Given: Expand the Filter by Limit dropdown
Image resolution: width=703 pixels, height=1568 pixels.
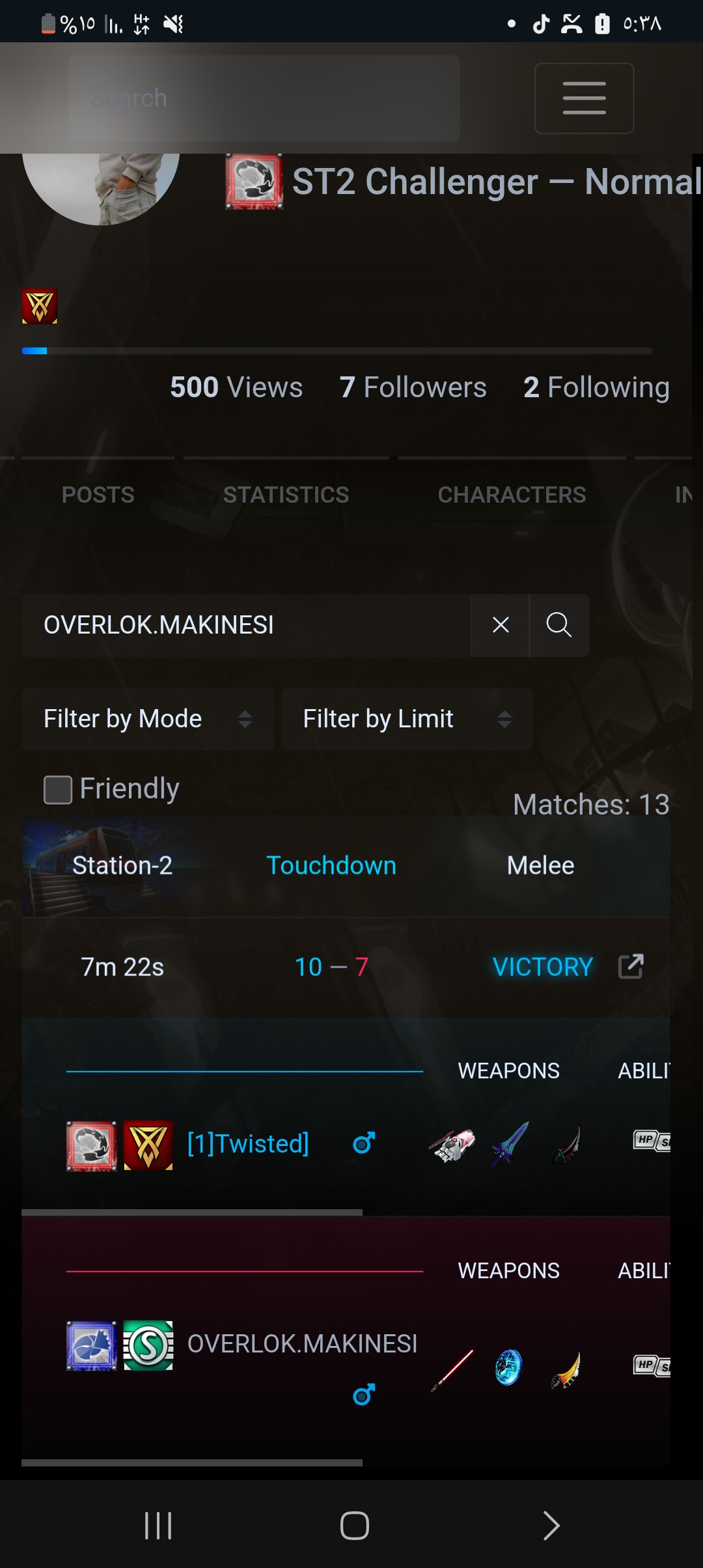Looking at the screenshot, I should pyautogui.click(x=407, y=719).
